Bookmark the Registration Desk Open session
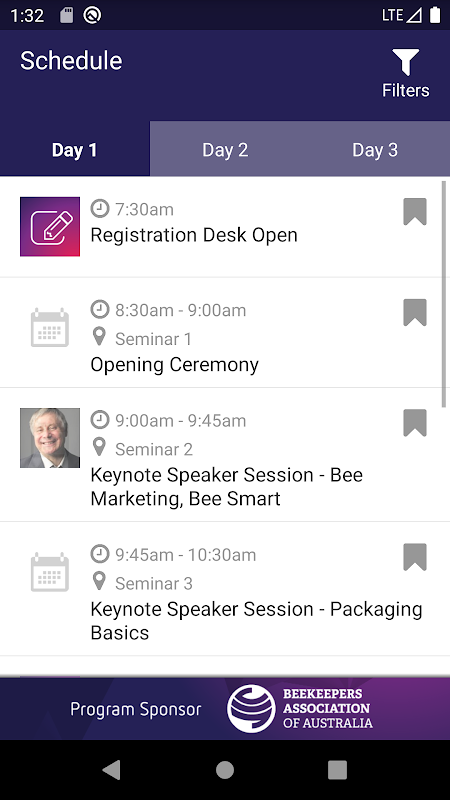 click(x=415, y=212)
